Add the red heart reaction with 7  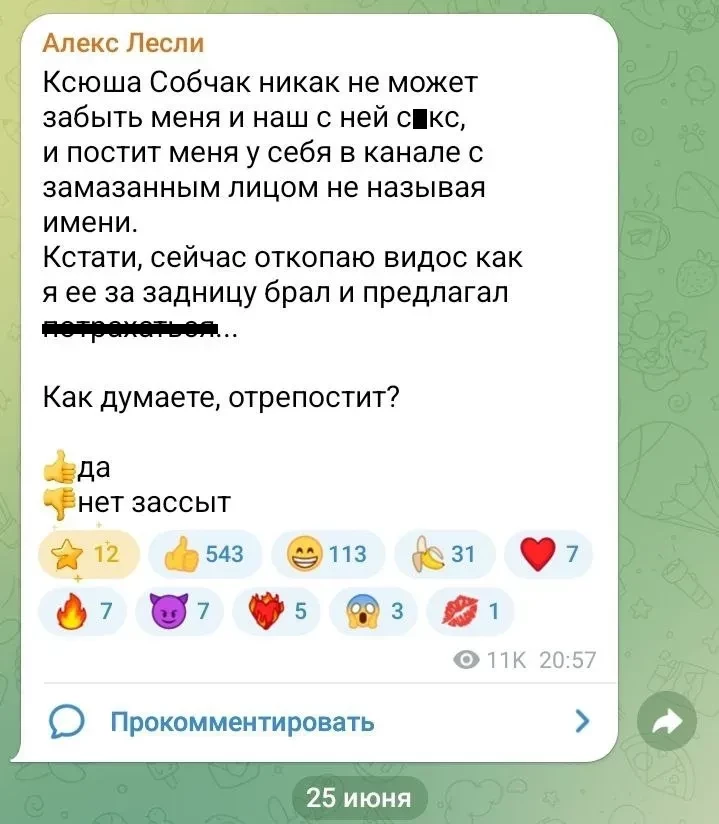click(549, 554)
